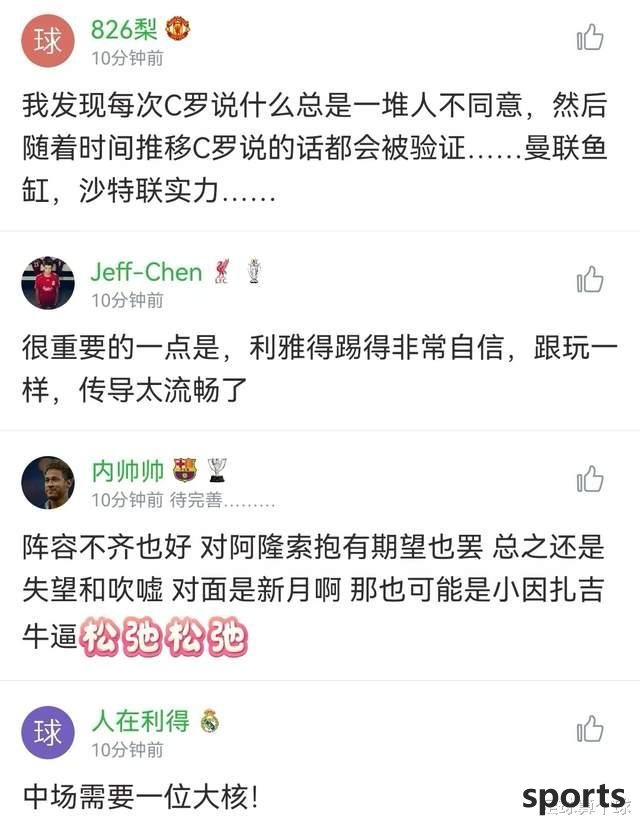
Task: Like the comment from 内帅帅
Action: [590, 479]
